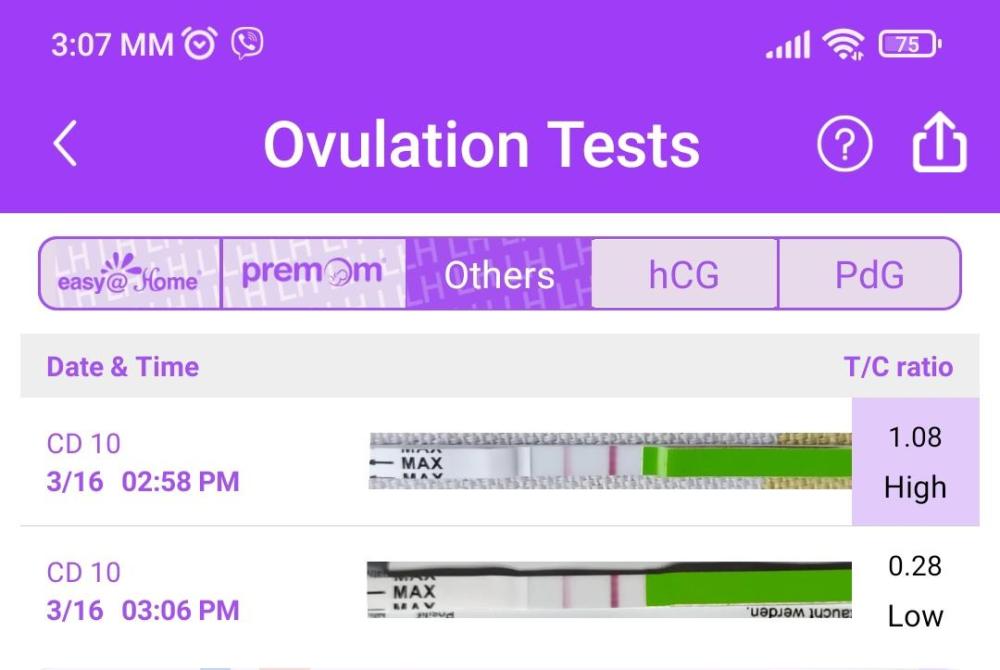Switch to the premom tab

coord(313,274)
